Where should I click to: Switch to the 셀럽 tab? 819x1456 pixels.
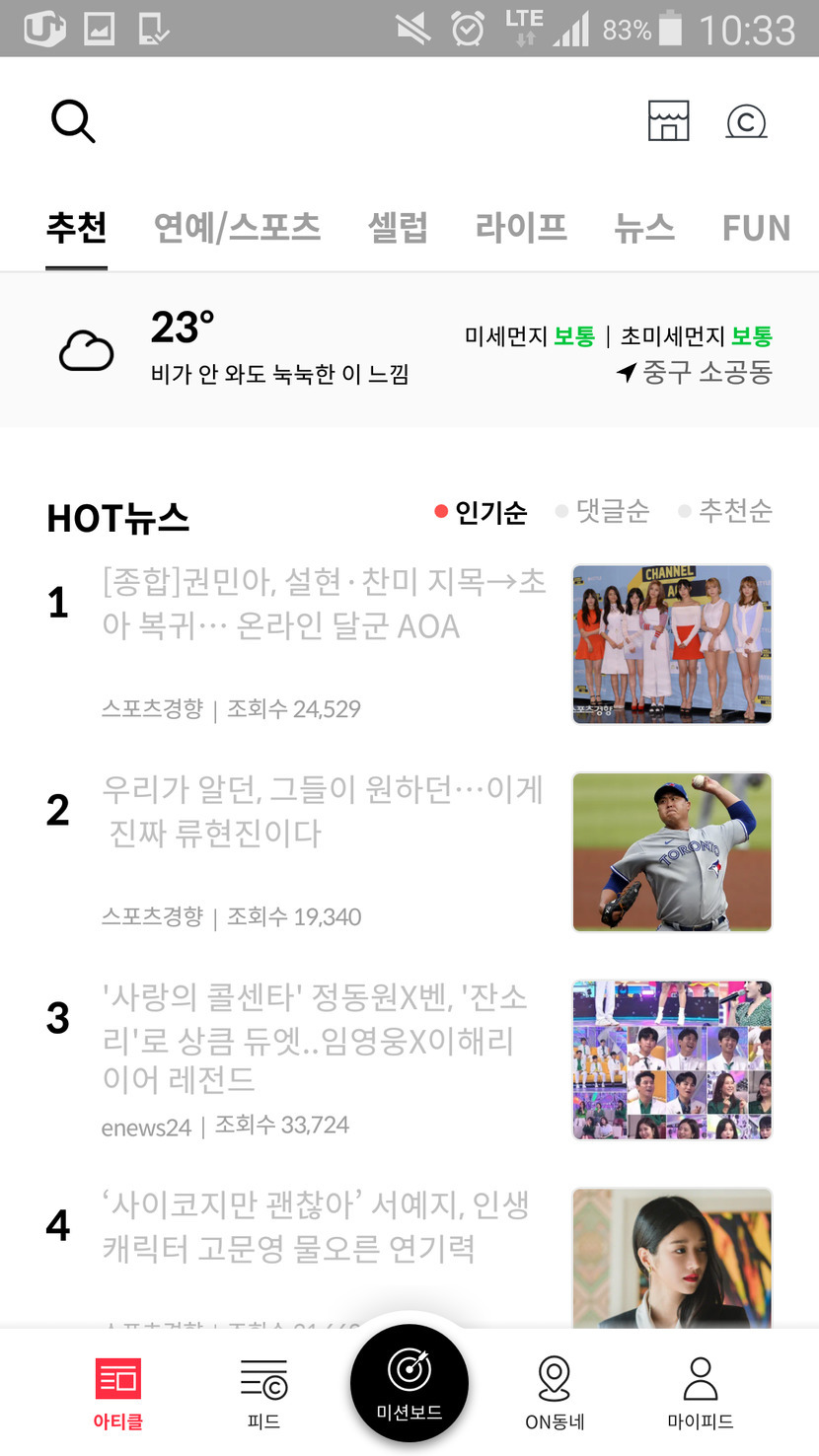click(398, 228)
